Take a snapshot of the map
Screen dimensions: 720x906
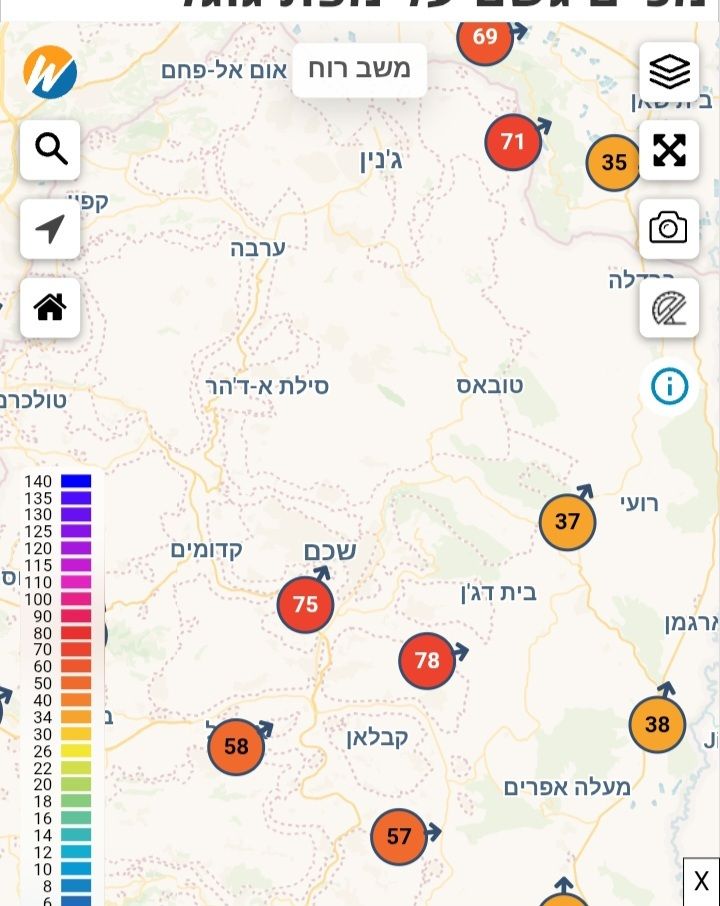[x=669, y=228]
